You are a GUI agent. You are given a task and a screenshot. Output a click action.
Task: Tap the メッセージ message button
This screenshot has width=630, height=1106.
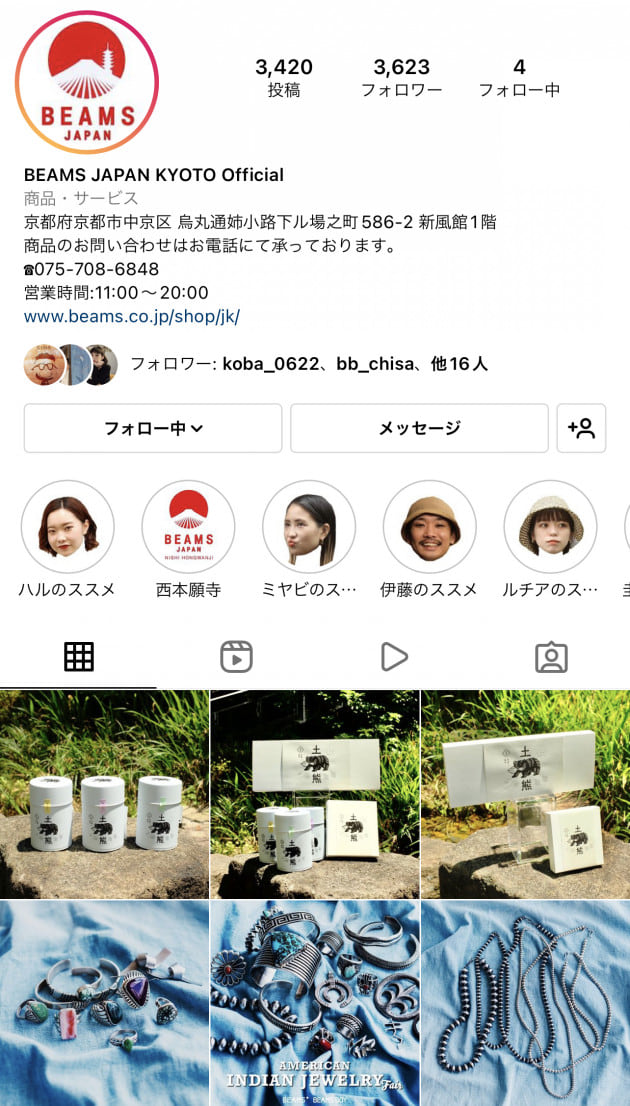[419, 428]
